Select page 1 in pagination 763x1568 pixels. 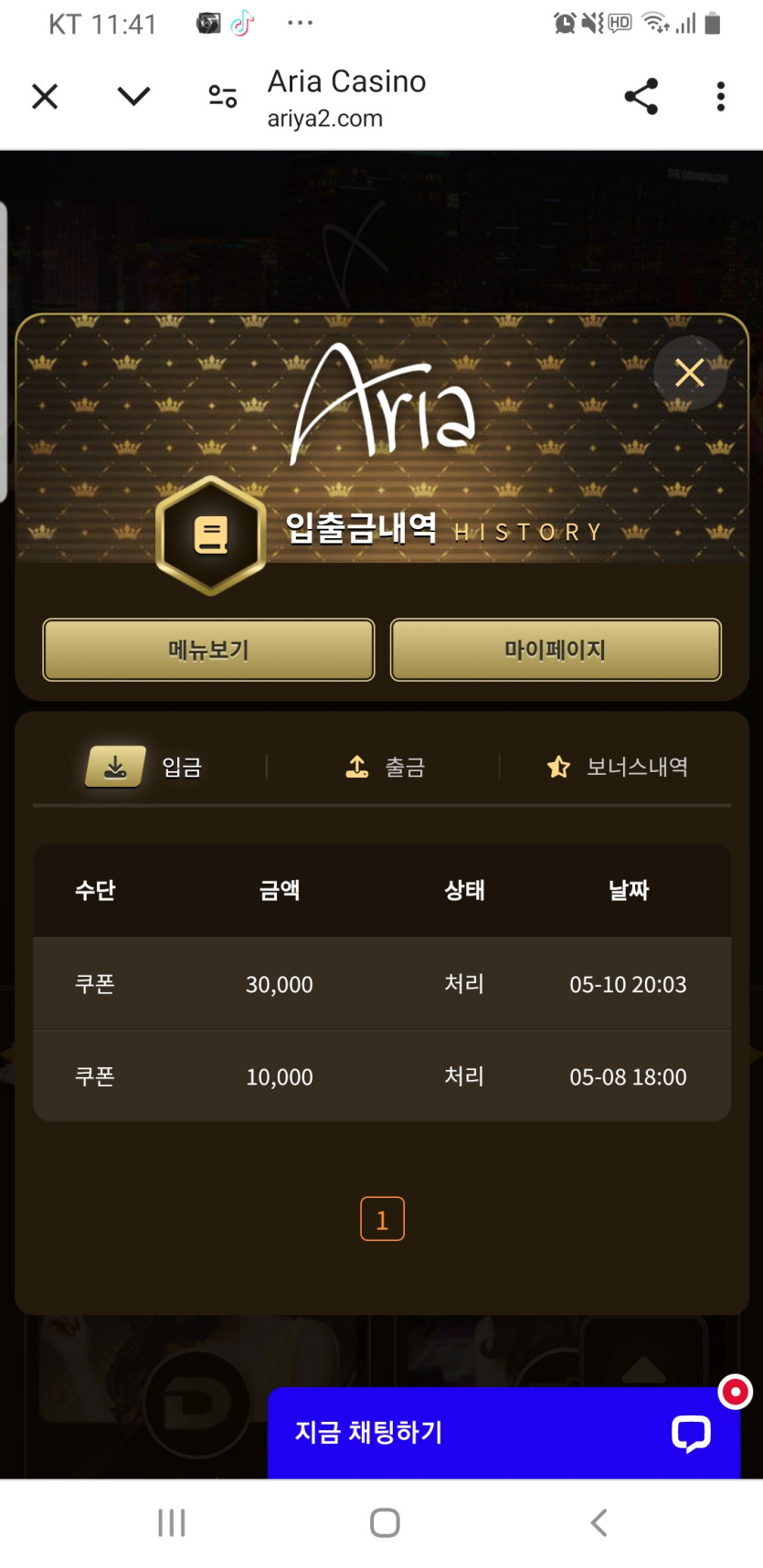coord(382,1219)
